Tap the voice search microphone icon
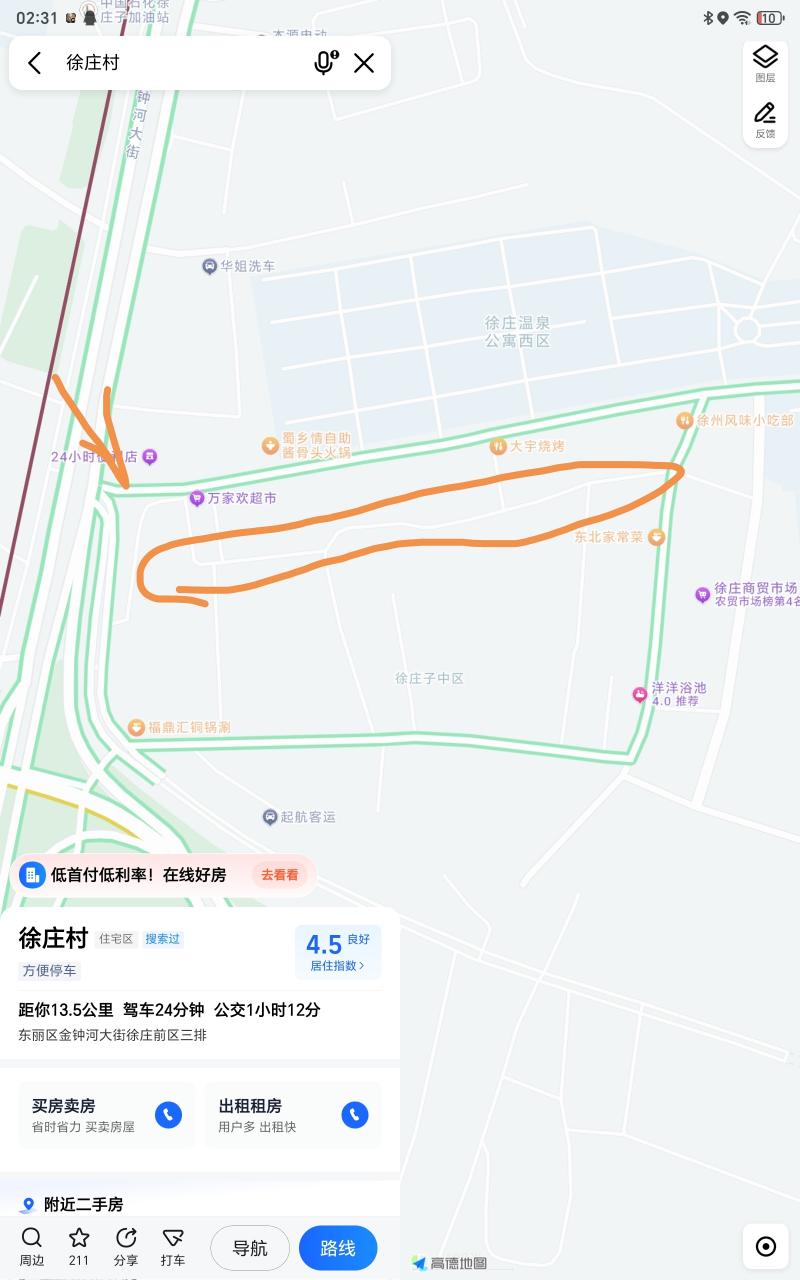Image resolution: width=800 pixels, height=1280 pixels. pyautogui.click(x=323, y=62)
